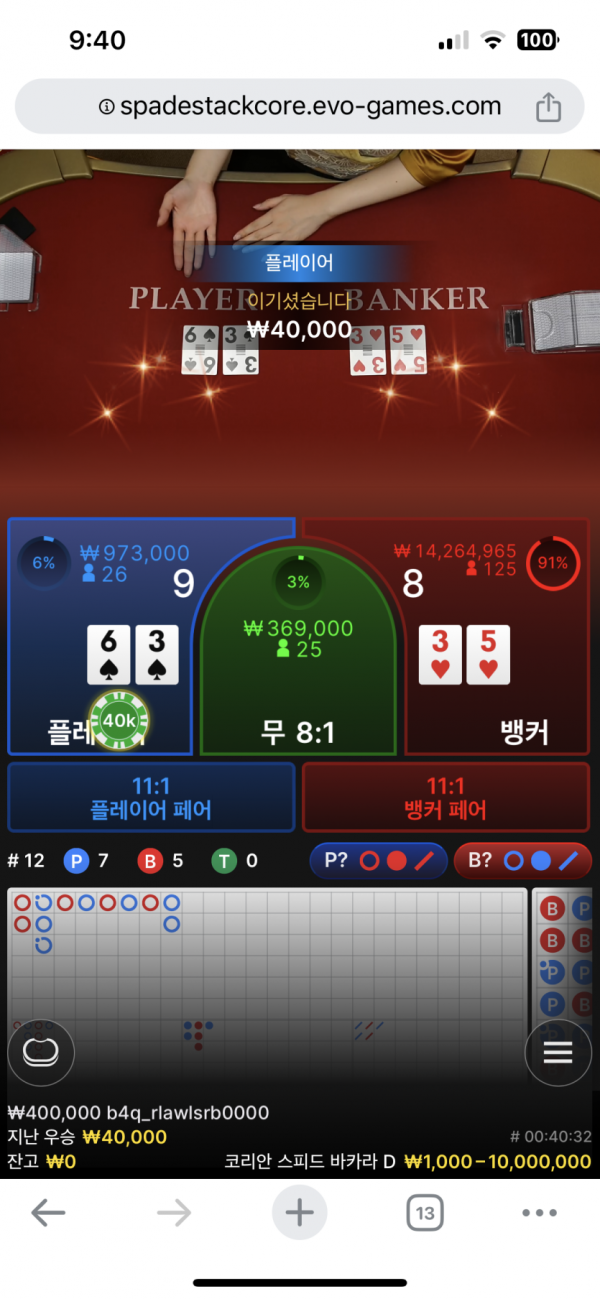The width and height of the screenshot is (600, 1299).
Task: Preview next roadmap with B? button
Action: point(522,860)
